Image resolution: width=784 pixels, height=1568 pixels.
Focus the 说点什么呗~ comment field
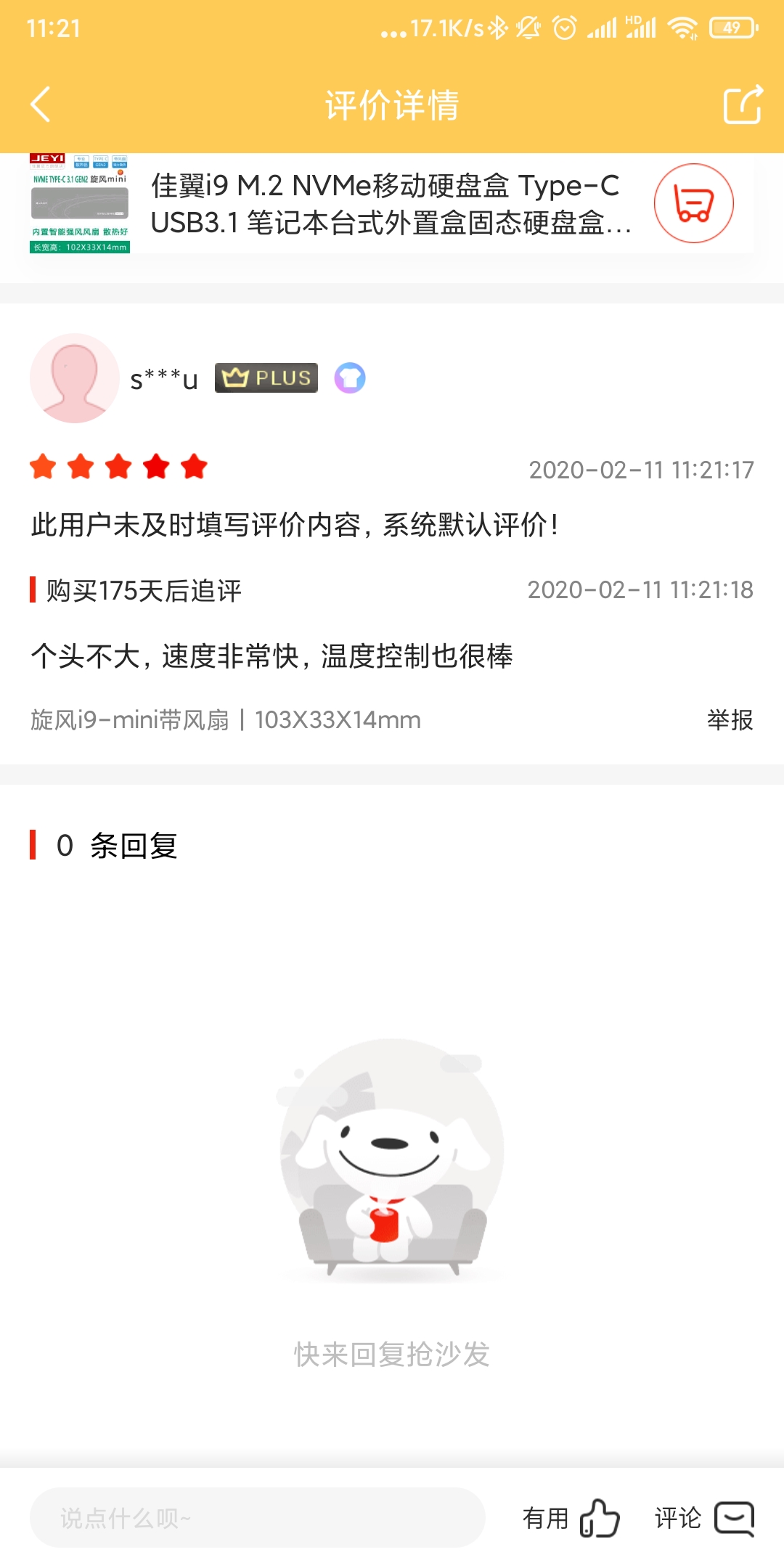point(257,1518)
